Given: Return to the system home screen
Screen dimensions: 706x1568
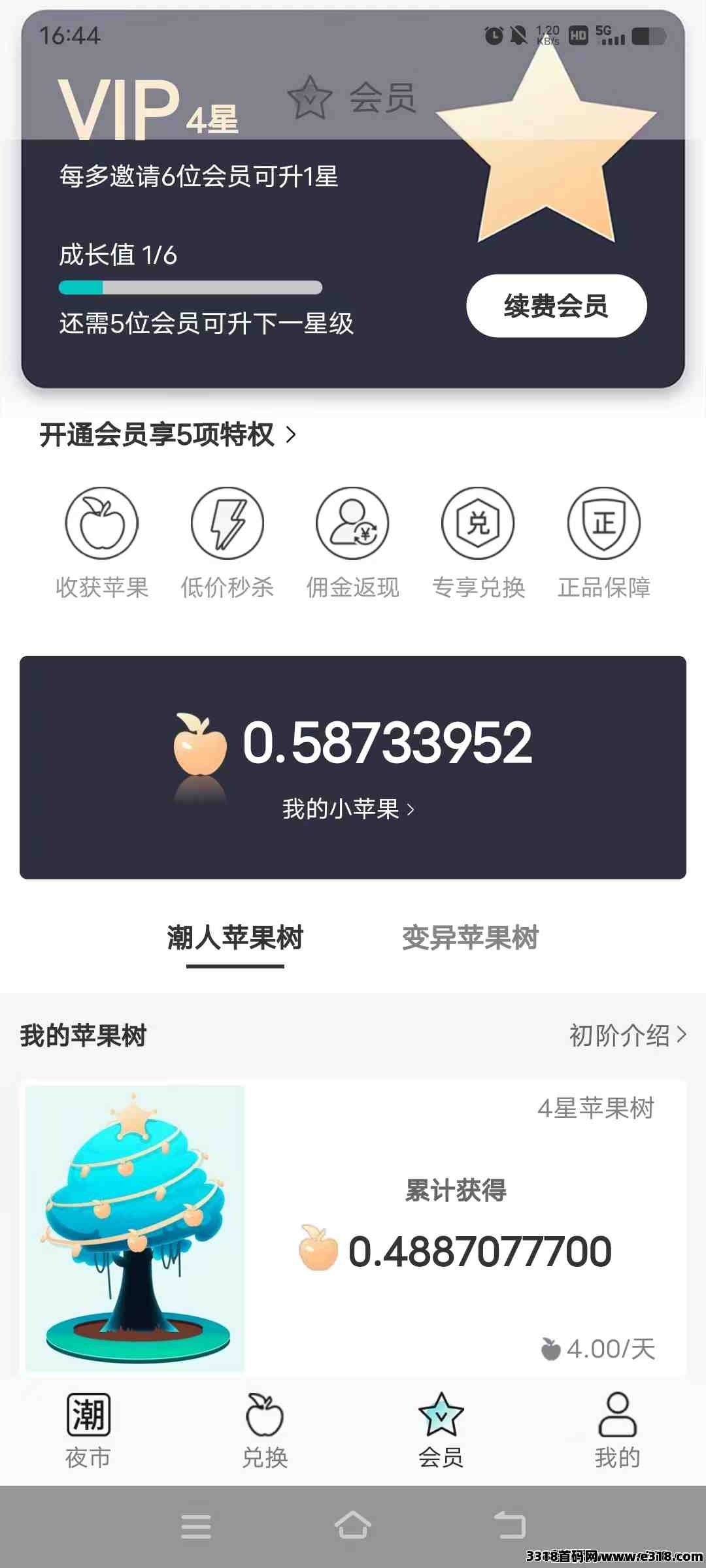Looking at the screenshot, I should pos(353,1526).
